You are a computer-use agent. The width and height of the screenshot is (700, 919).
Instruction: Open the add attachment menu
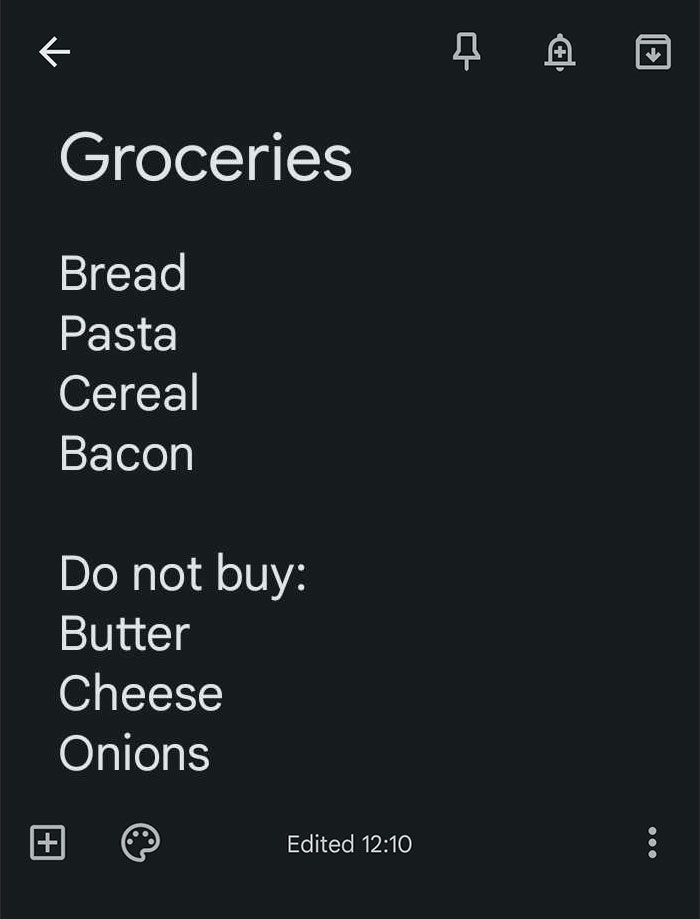tap(47, 843)
